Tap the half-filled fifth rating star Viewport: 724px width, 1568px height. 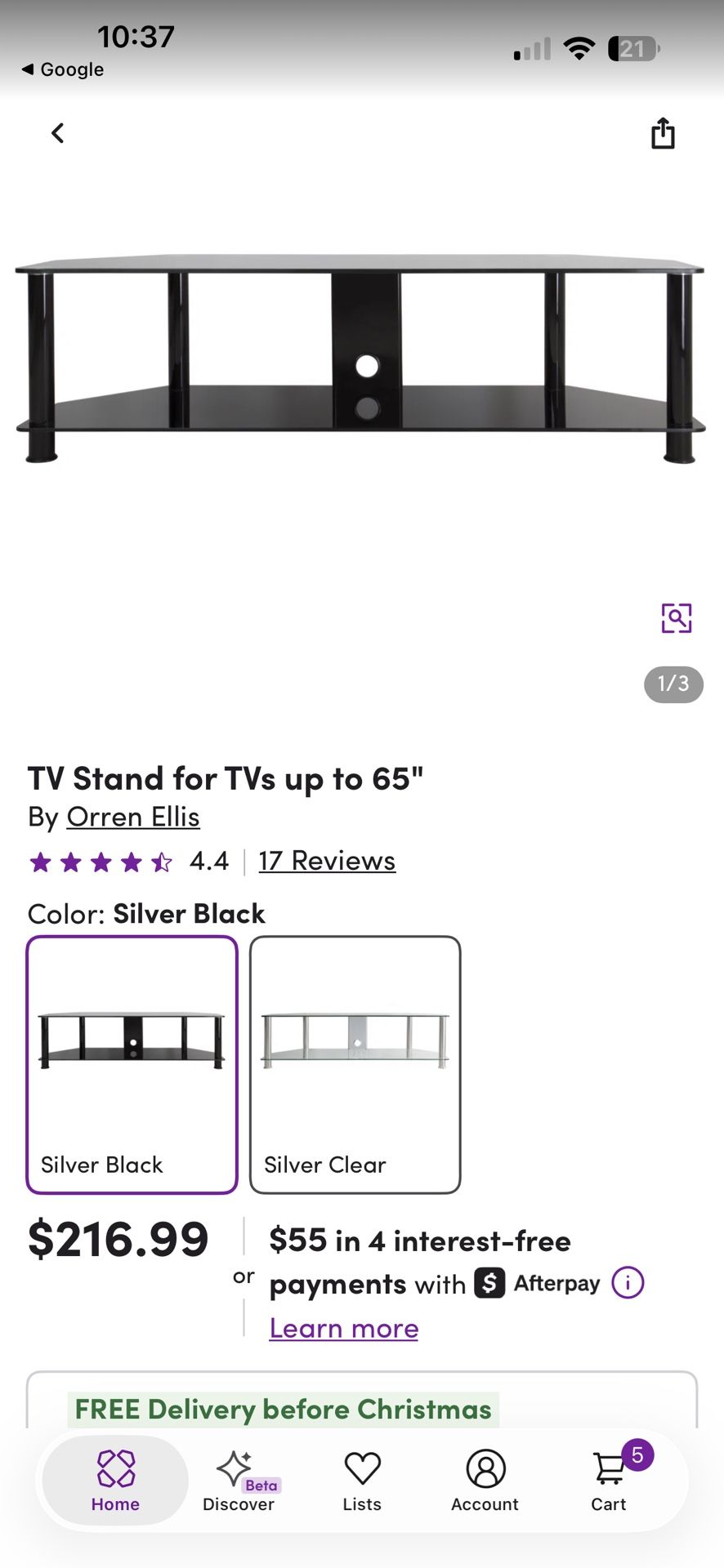click(161, 862)
